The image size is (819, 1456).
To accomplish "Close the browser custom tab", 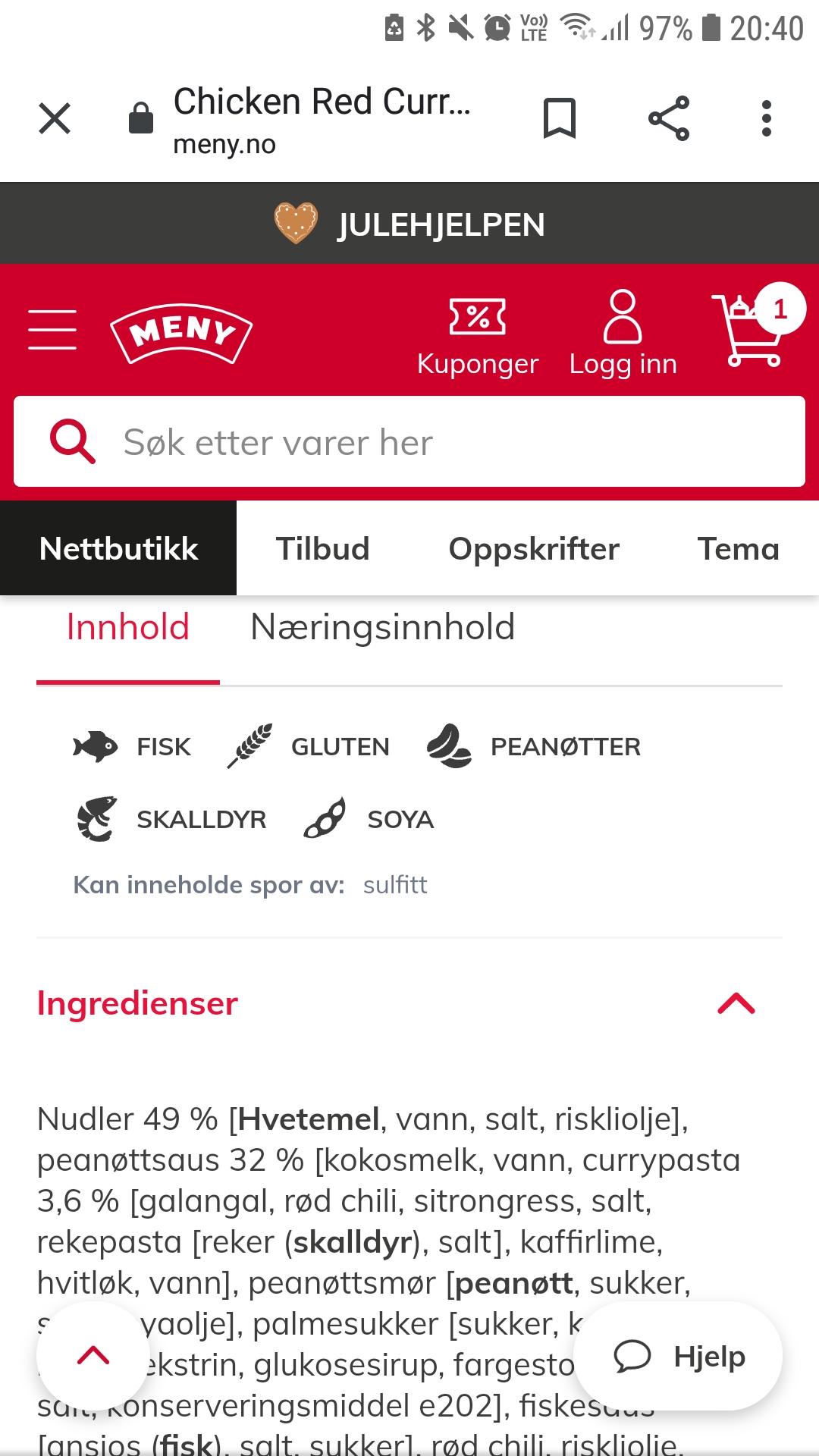I will (55, 119).
